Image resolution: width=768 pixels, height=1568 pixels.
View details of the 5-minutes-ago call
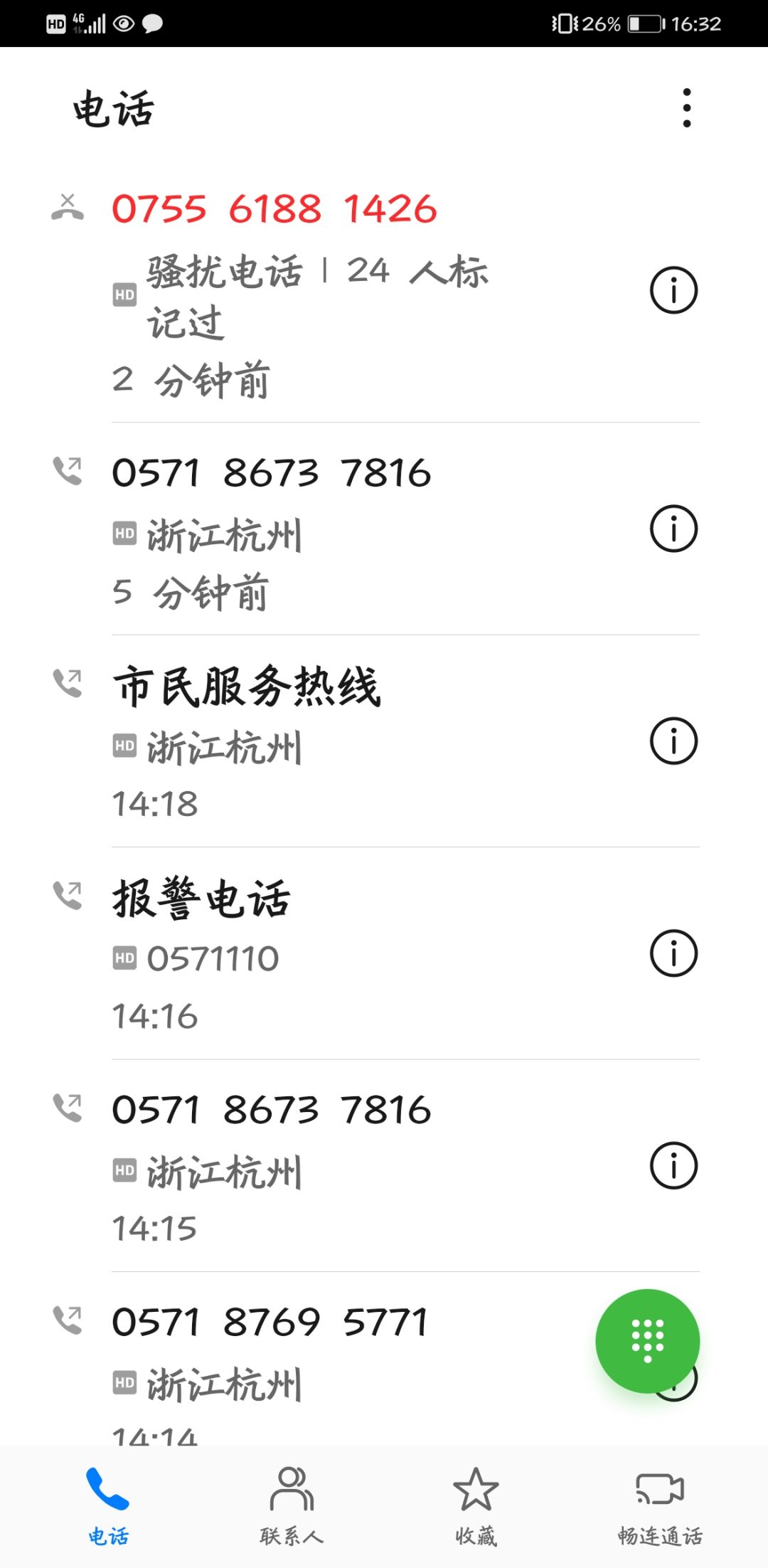(x=673, y=529)
